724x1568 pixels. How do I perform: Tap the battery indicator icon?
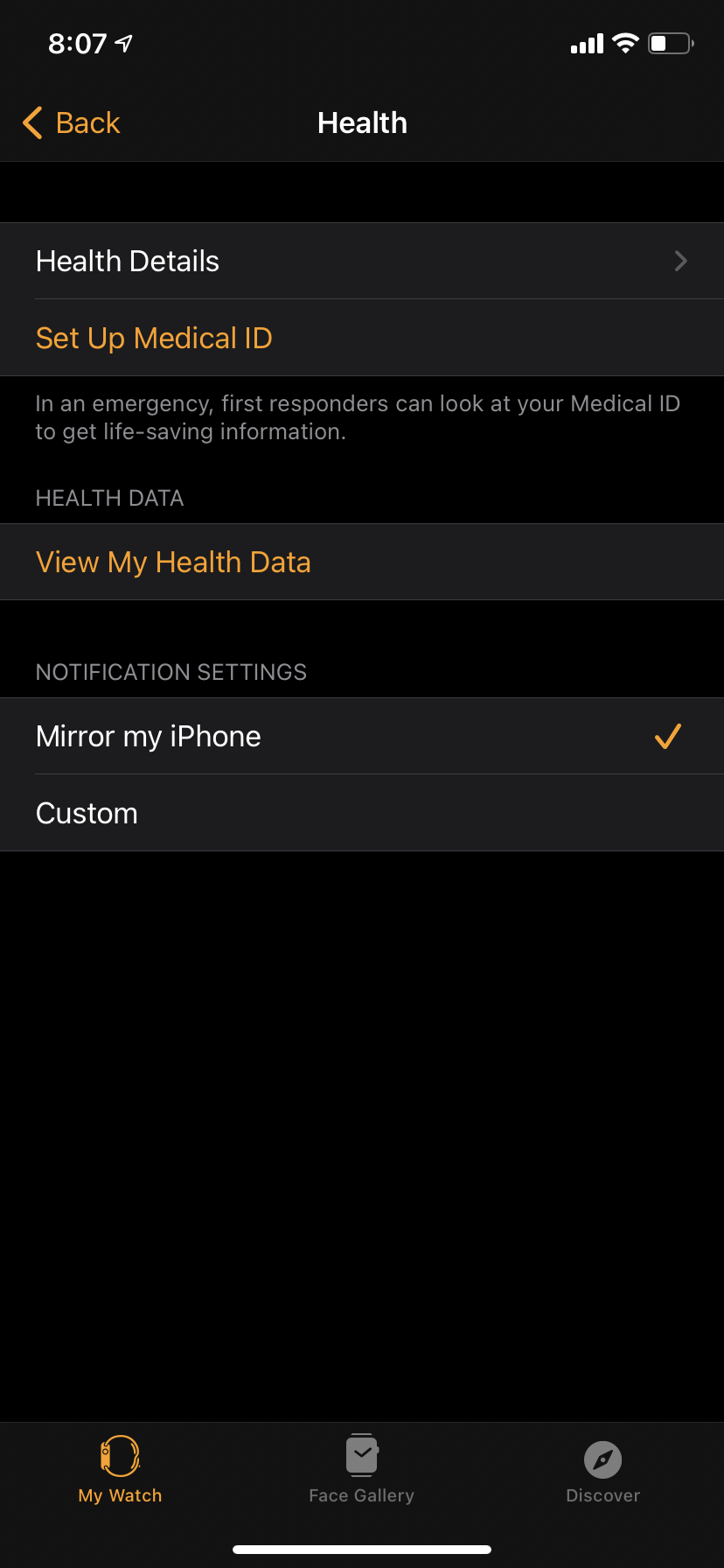pos(669,42)
